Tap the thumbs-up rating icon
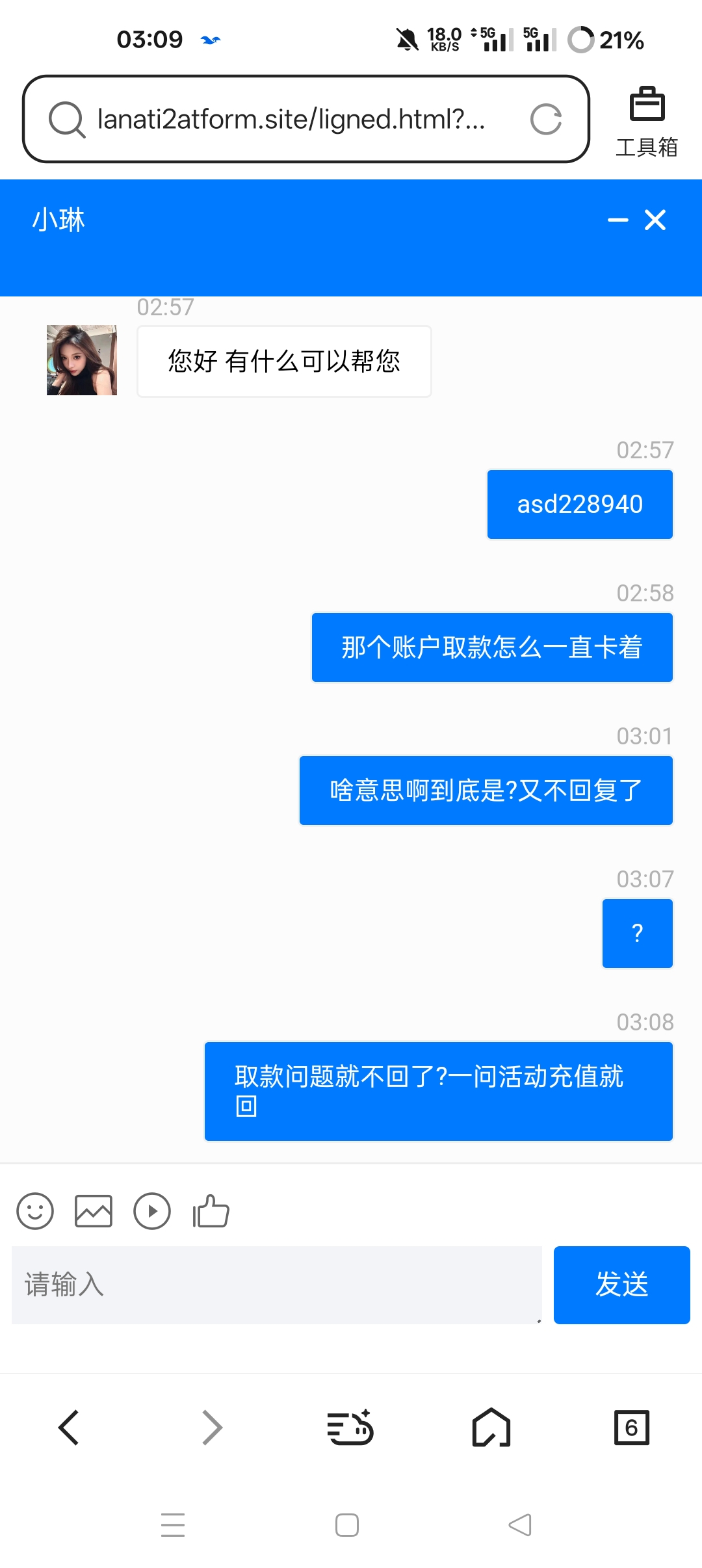 coord(211,1211)
